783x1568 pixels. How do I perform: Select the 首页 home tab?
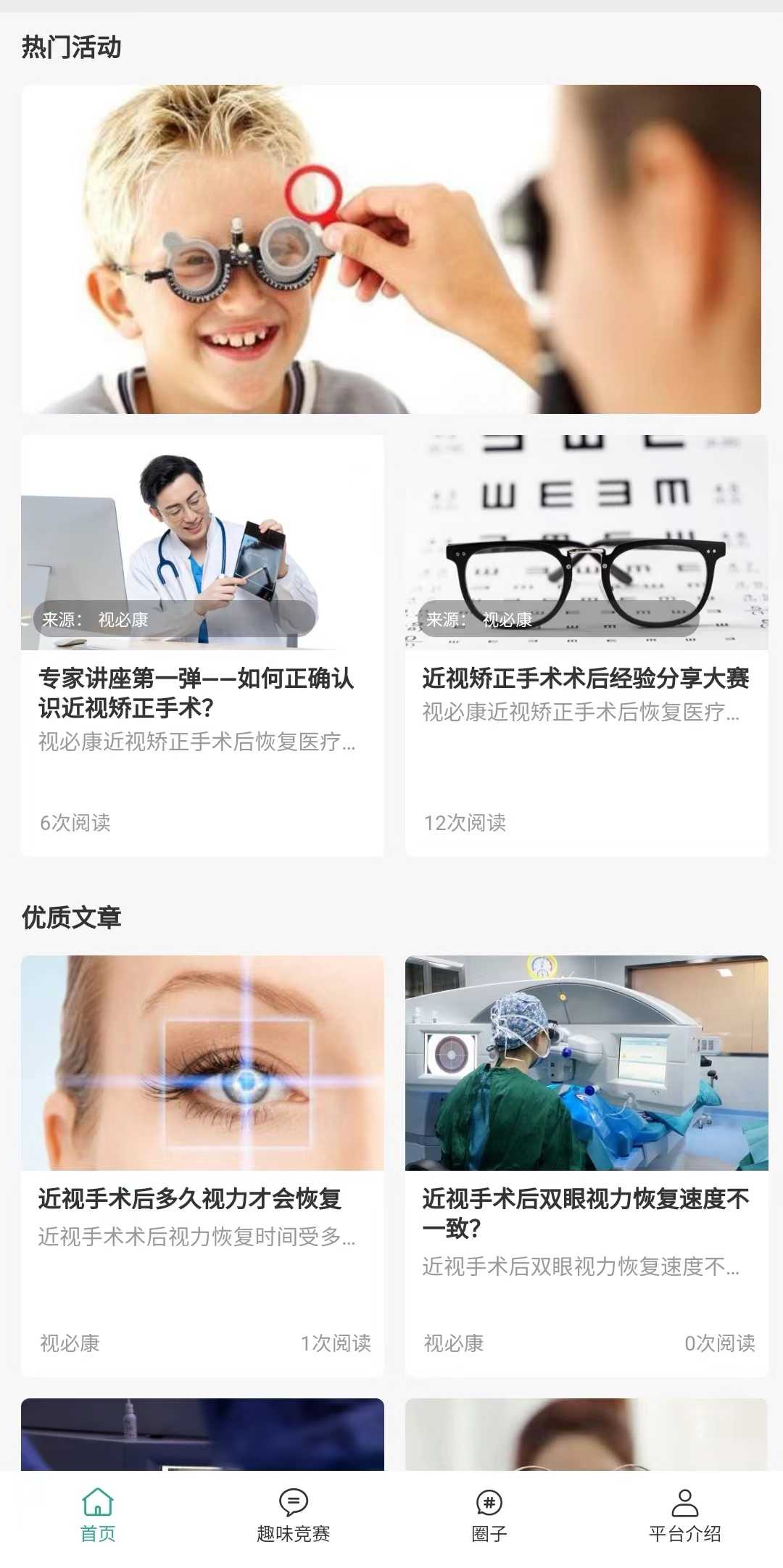point(98,1515)
